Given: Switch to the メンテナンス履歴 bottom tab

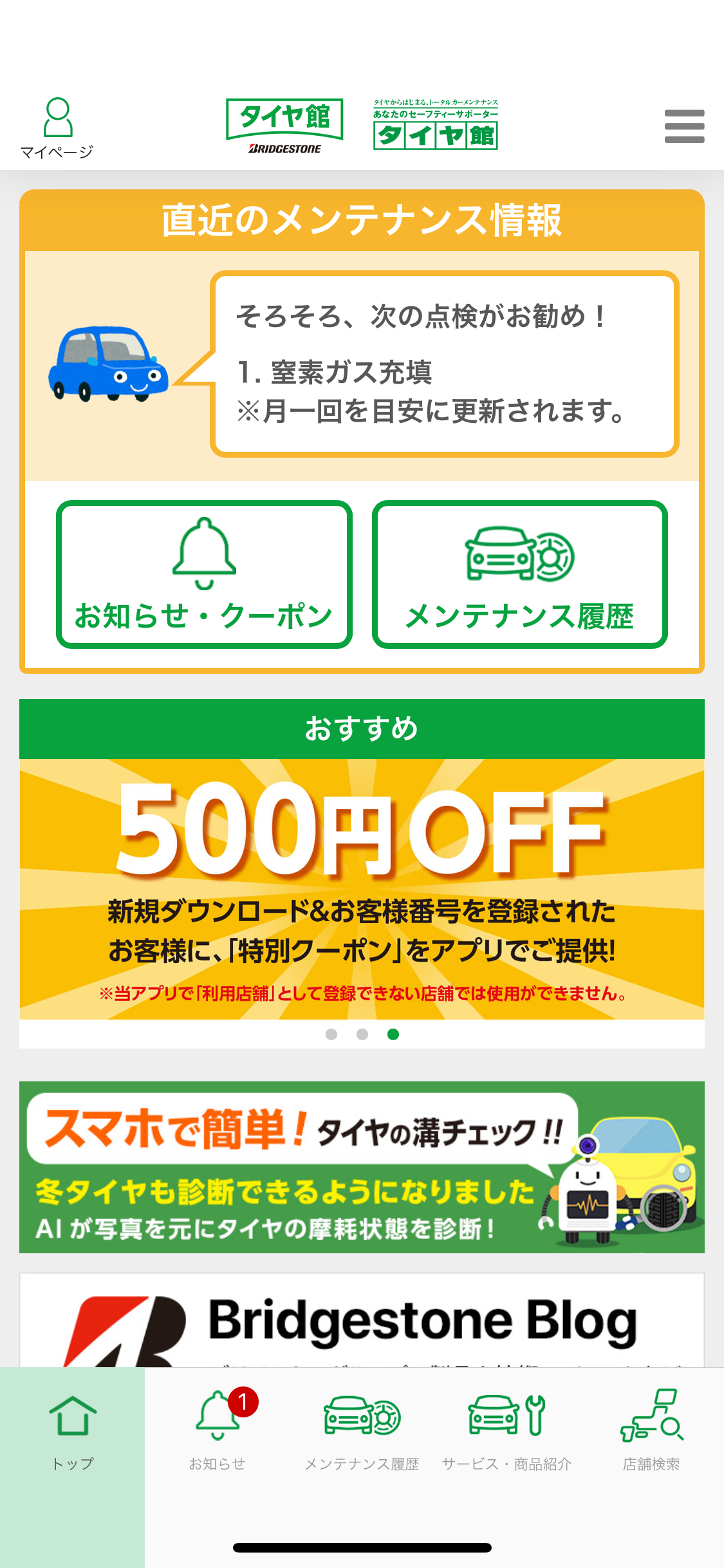Looking at the screenshot, I should click(x=362, y=1430).
